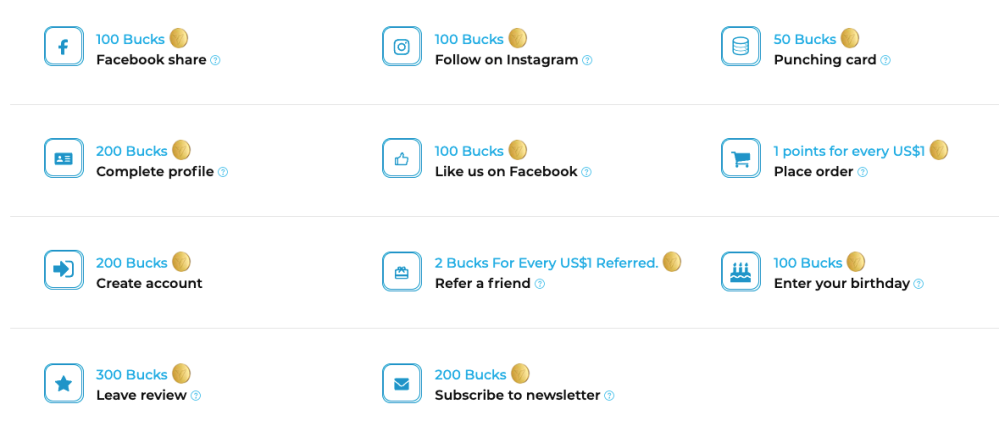This screenshot has height=443, width=999.
Task: Show help for Complete profile
Action: click(223, 172)
